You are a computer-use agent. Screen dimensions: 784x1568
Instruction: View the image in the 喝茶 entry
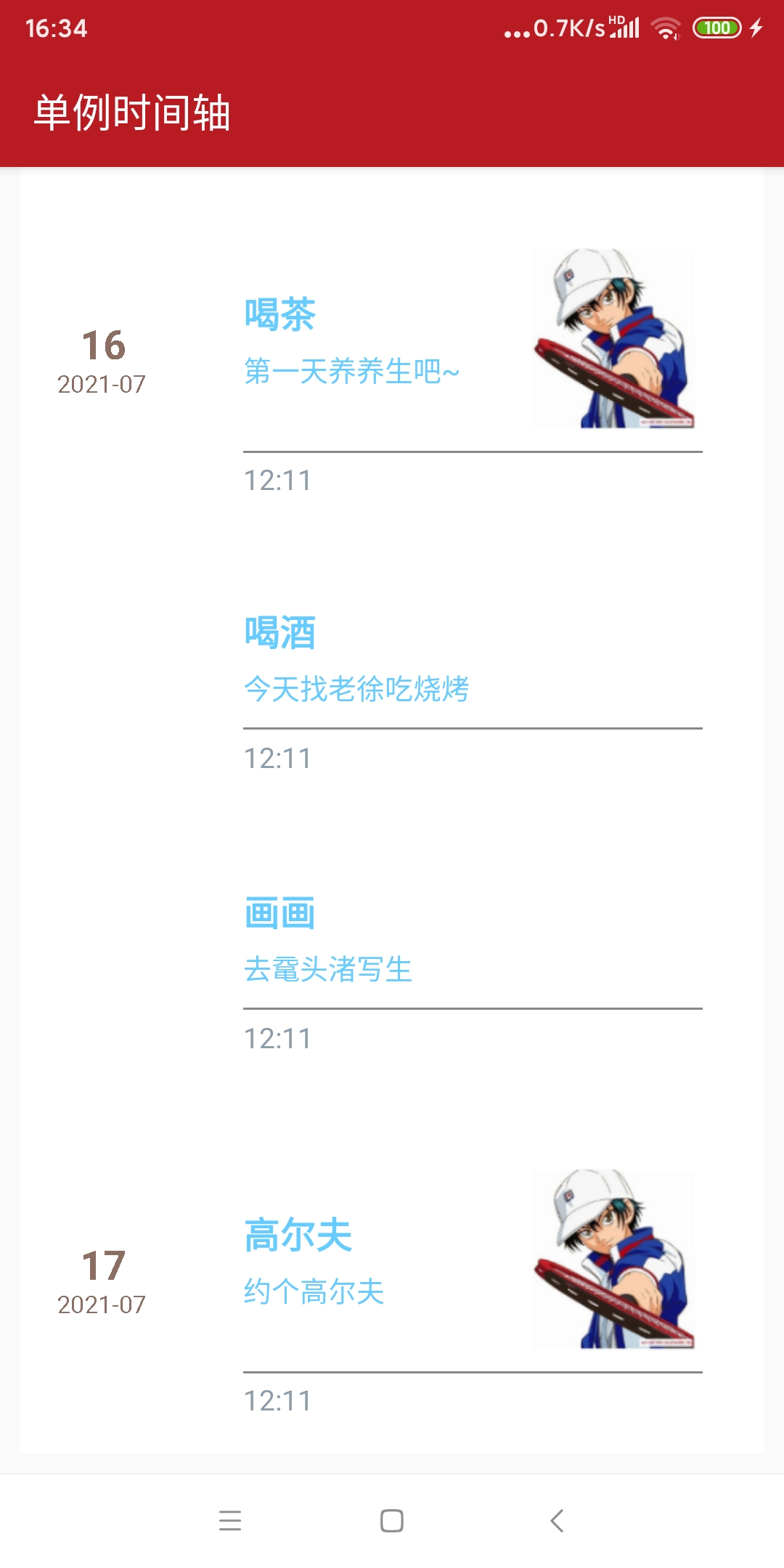click(x=613, y=339)
